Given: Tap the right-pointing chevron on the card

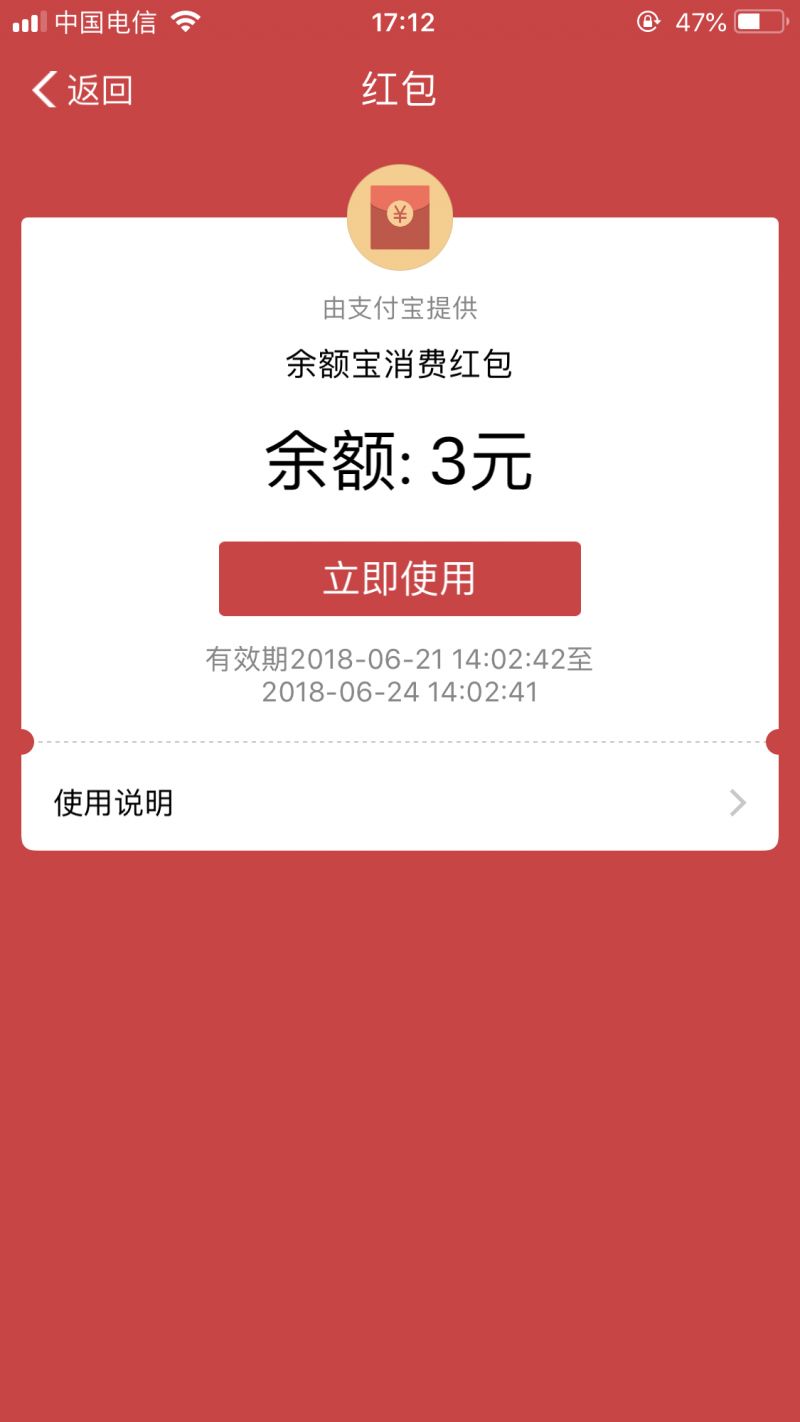Looking at the screenshot, I should click(x=737, y=802).
